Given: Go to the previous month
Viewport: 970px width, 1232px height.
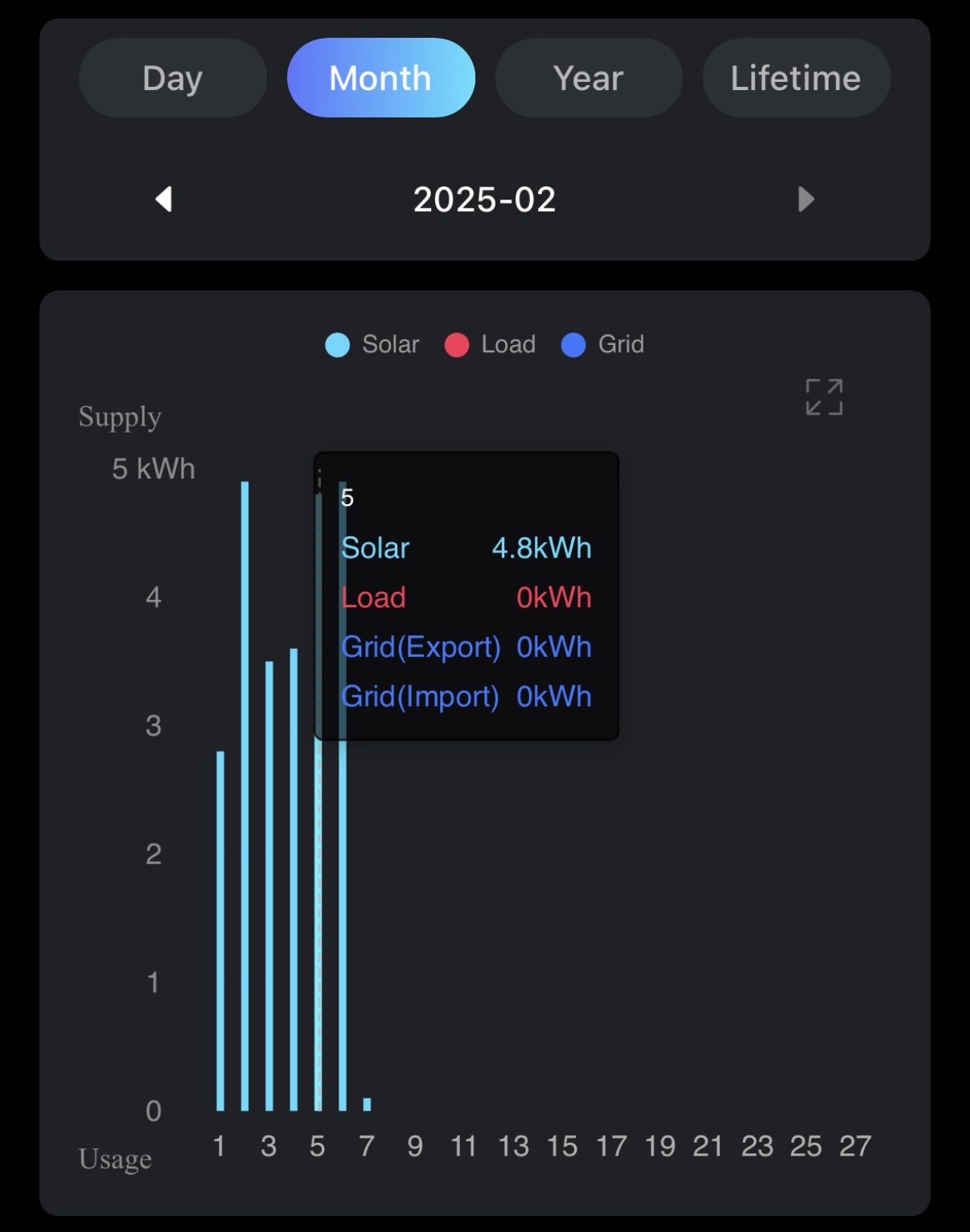Looking at the screenshot, I should click(x=164, y=199).
